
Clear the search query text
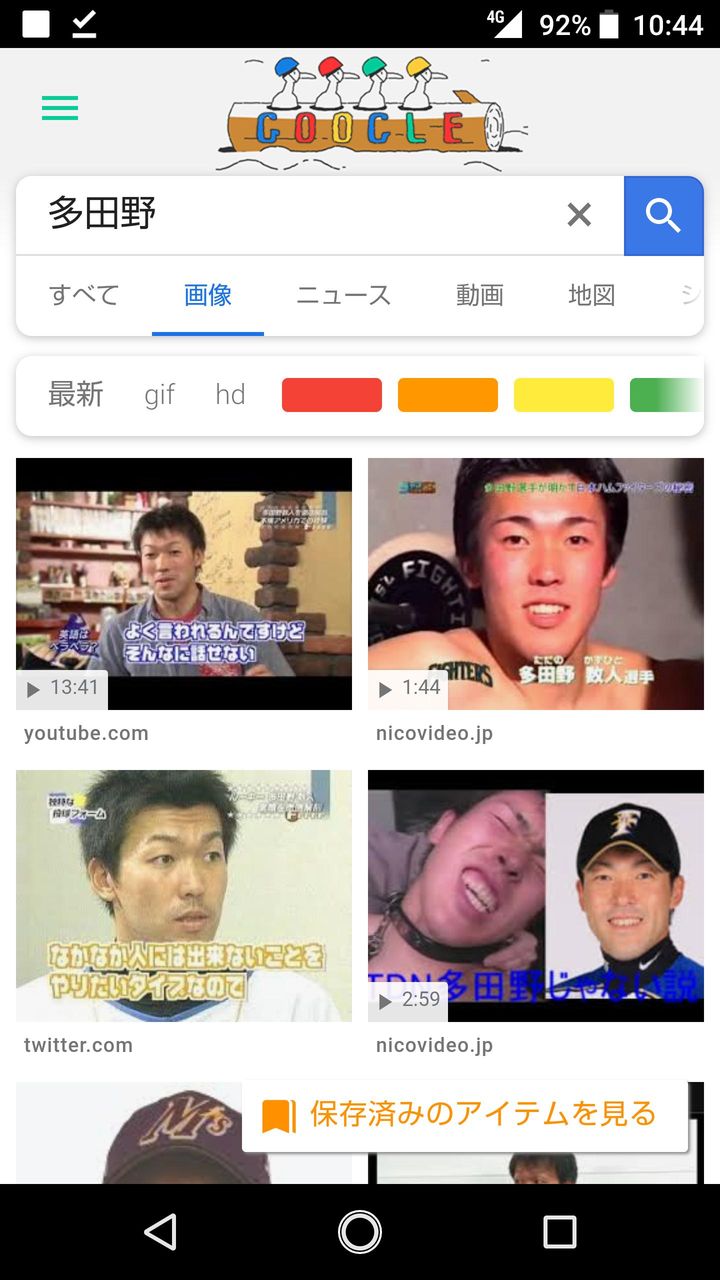click(579, 215)
